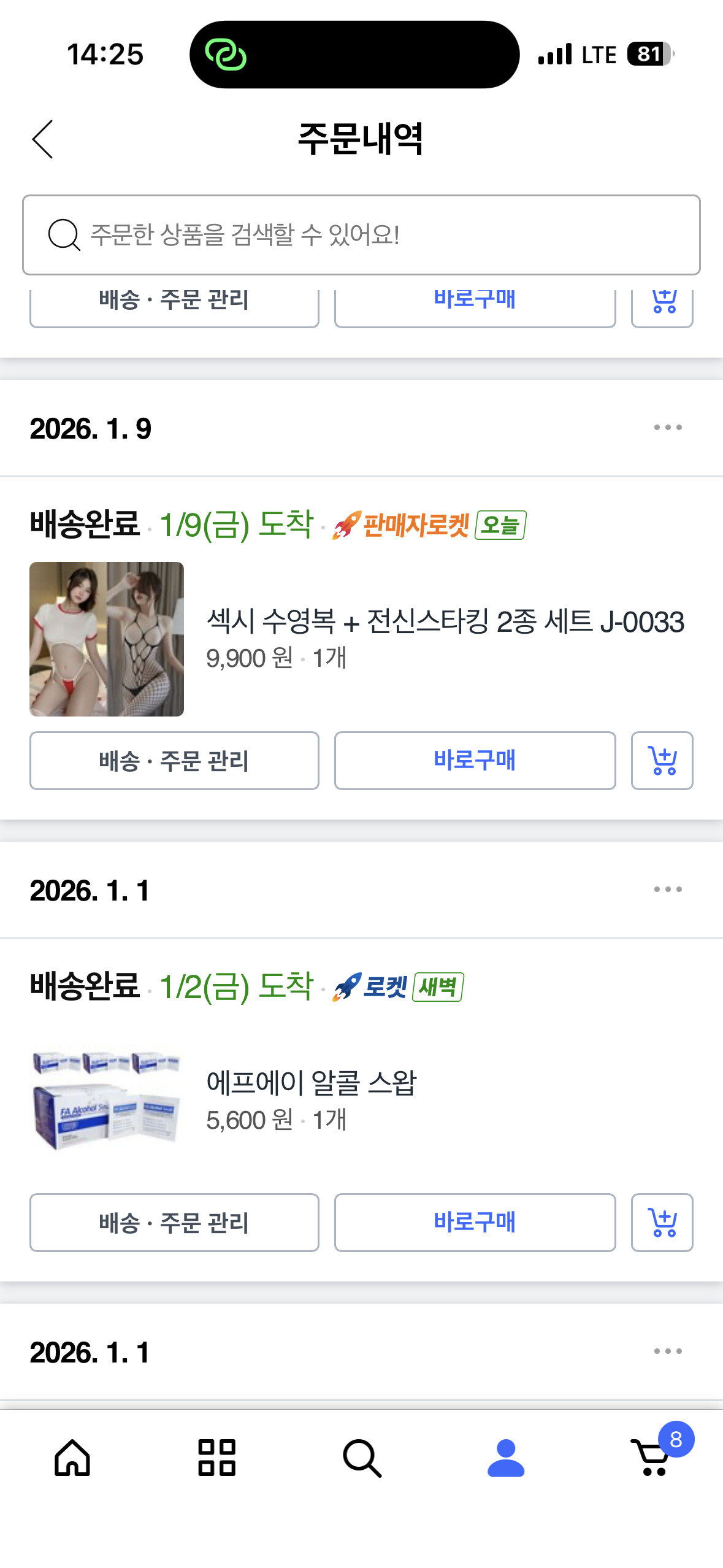Go back from the order history page
This screenshot has height=1568, width=723.
(43, 139)
